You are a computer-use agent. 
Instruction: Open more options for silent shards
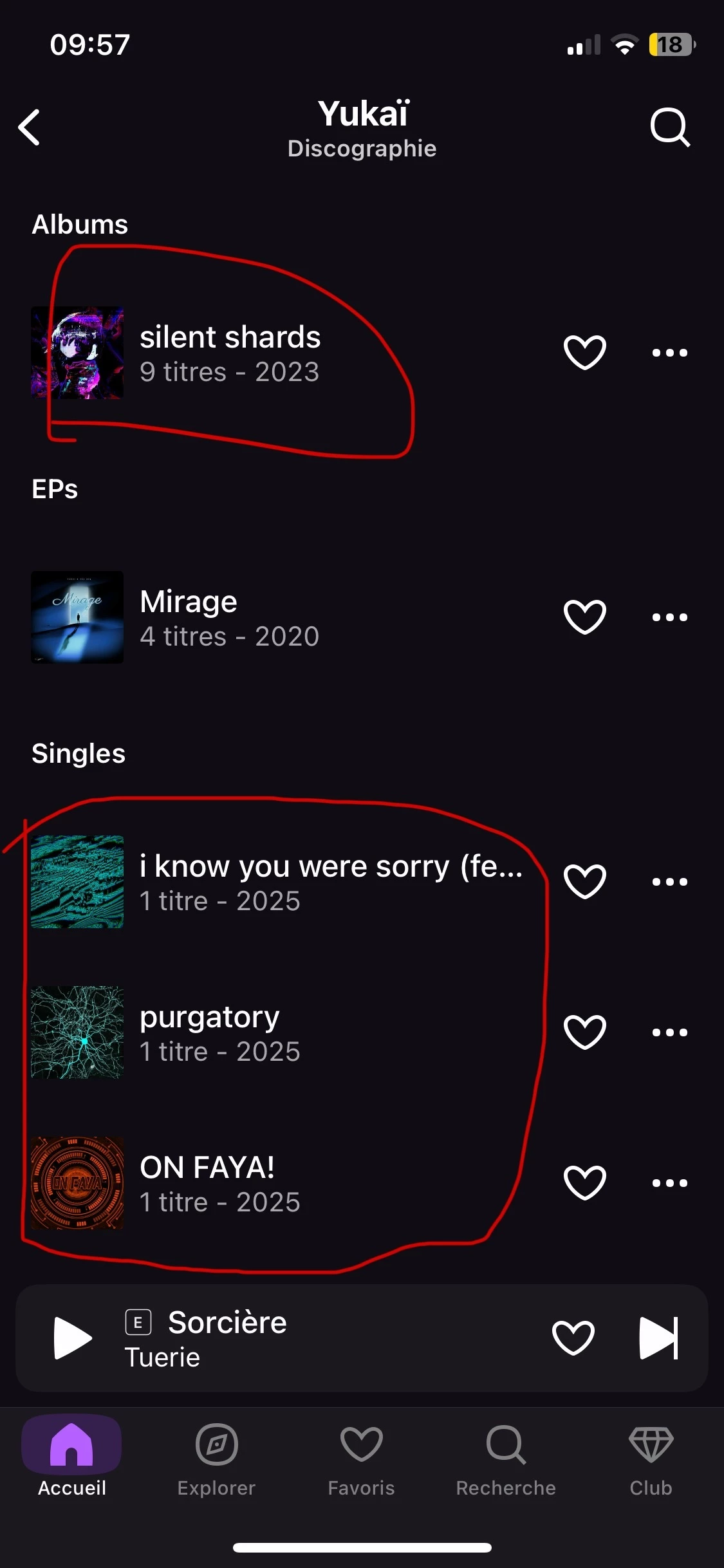pos(669,352)
